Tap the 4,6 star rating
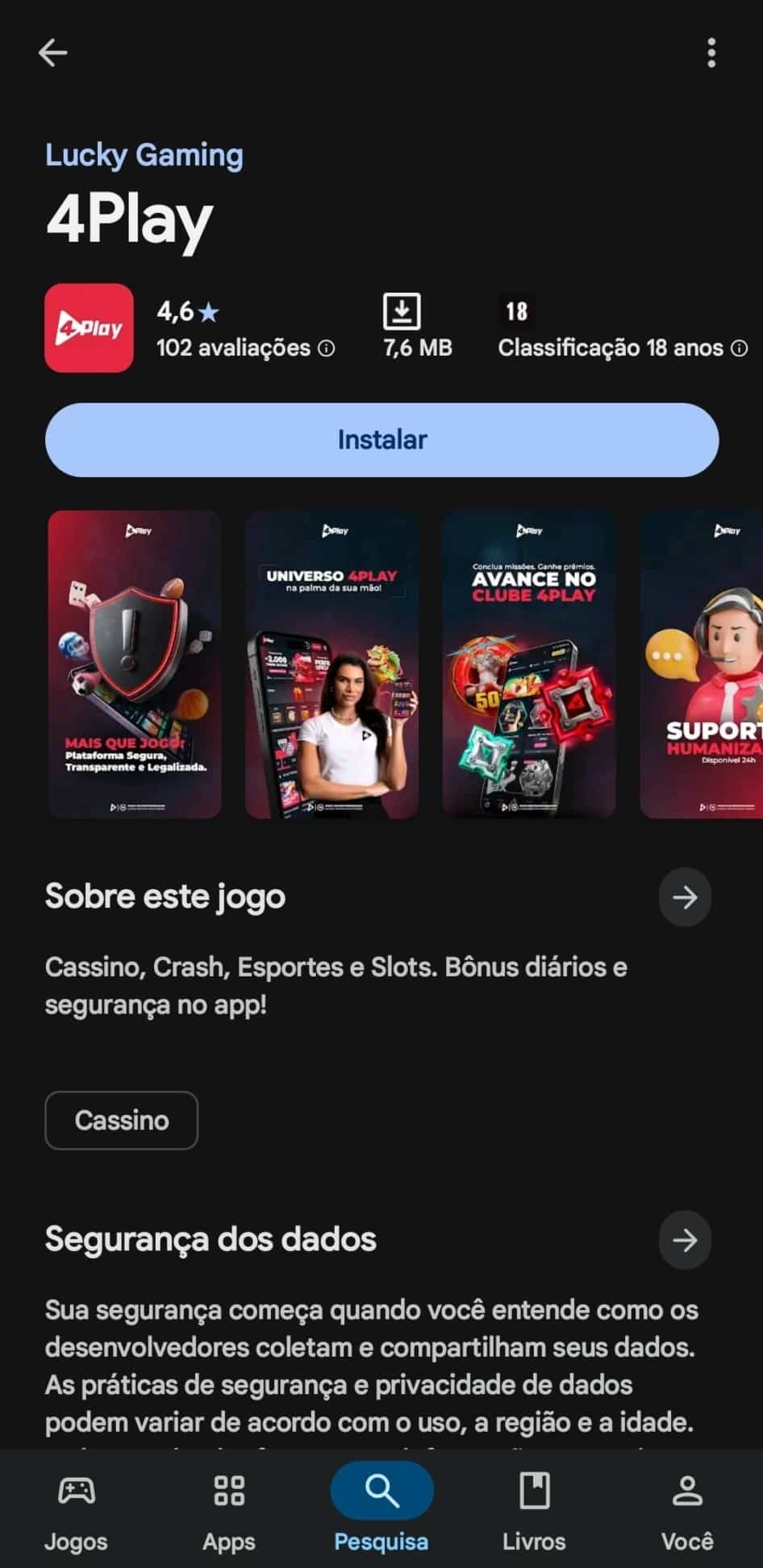 coord(187,313)
